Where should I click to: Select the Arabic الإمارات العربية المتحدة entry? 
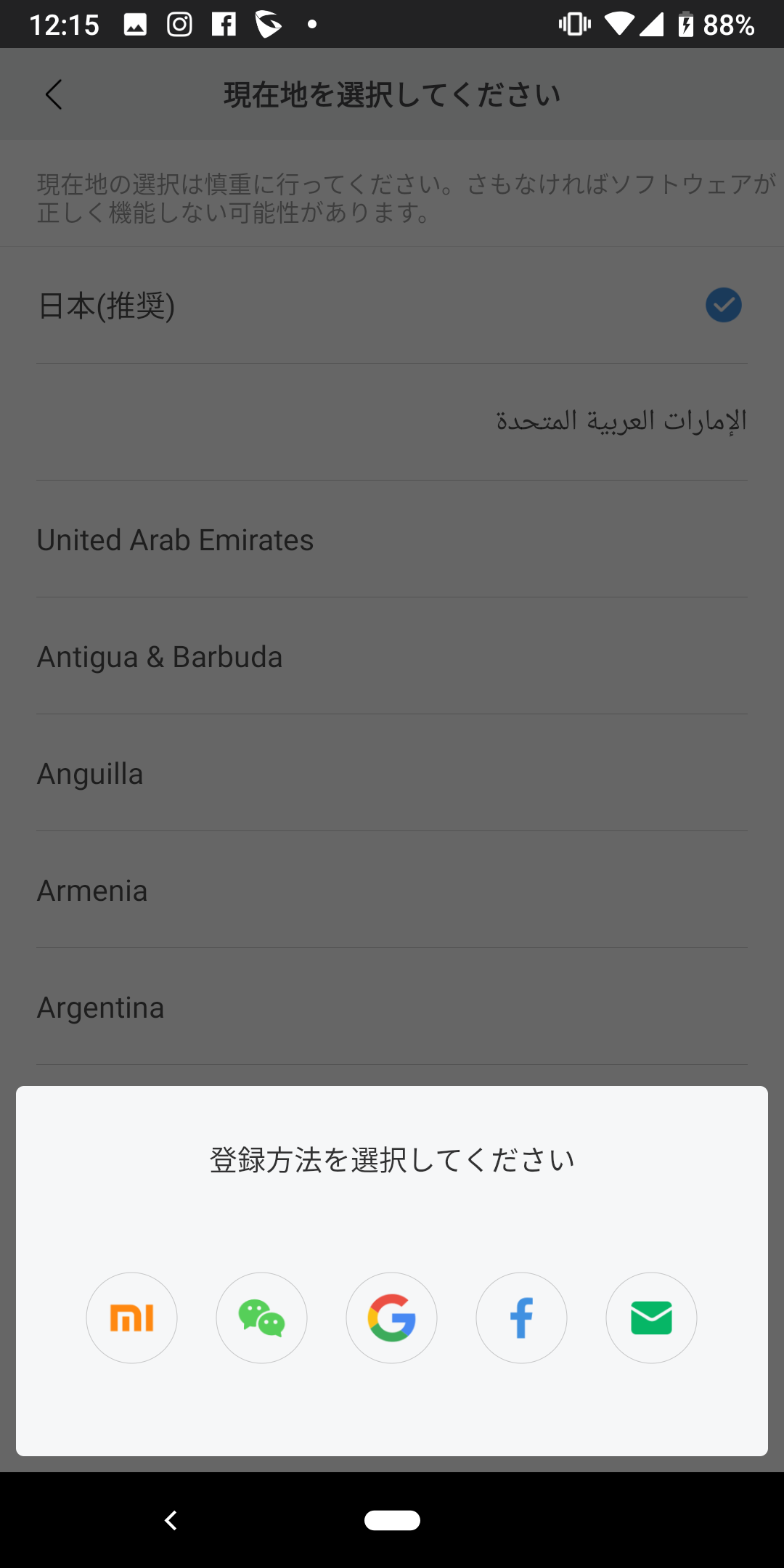click(x=392, y=422)
